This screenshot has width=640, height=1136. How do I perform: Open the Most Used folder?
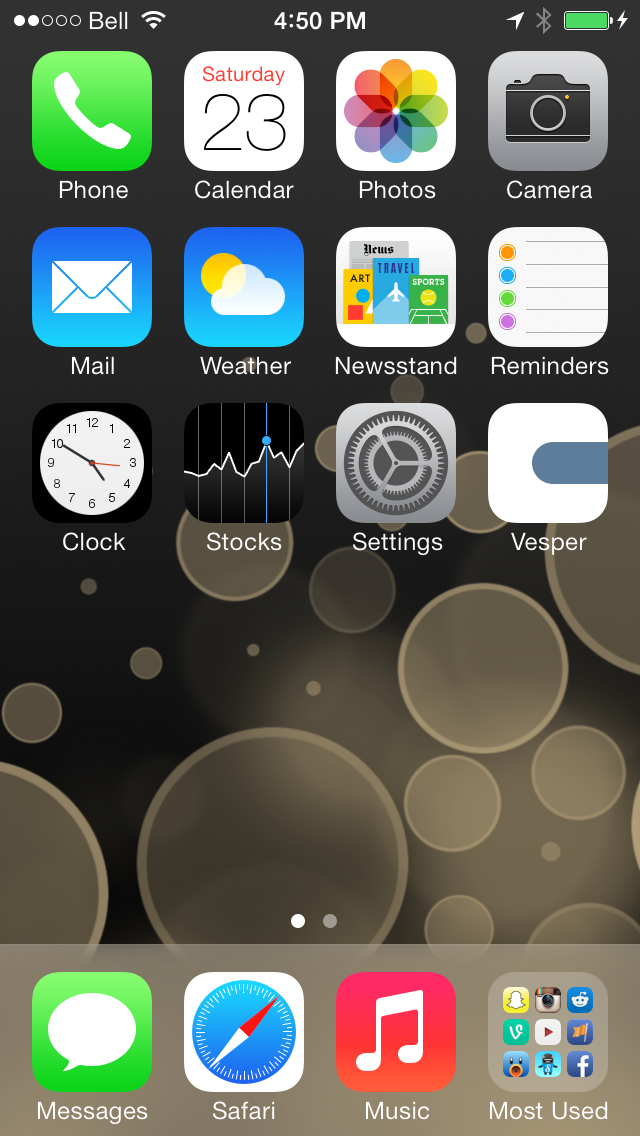[x=548, y=1032]
